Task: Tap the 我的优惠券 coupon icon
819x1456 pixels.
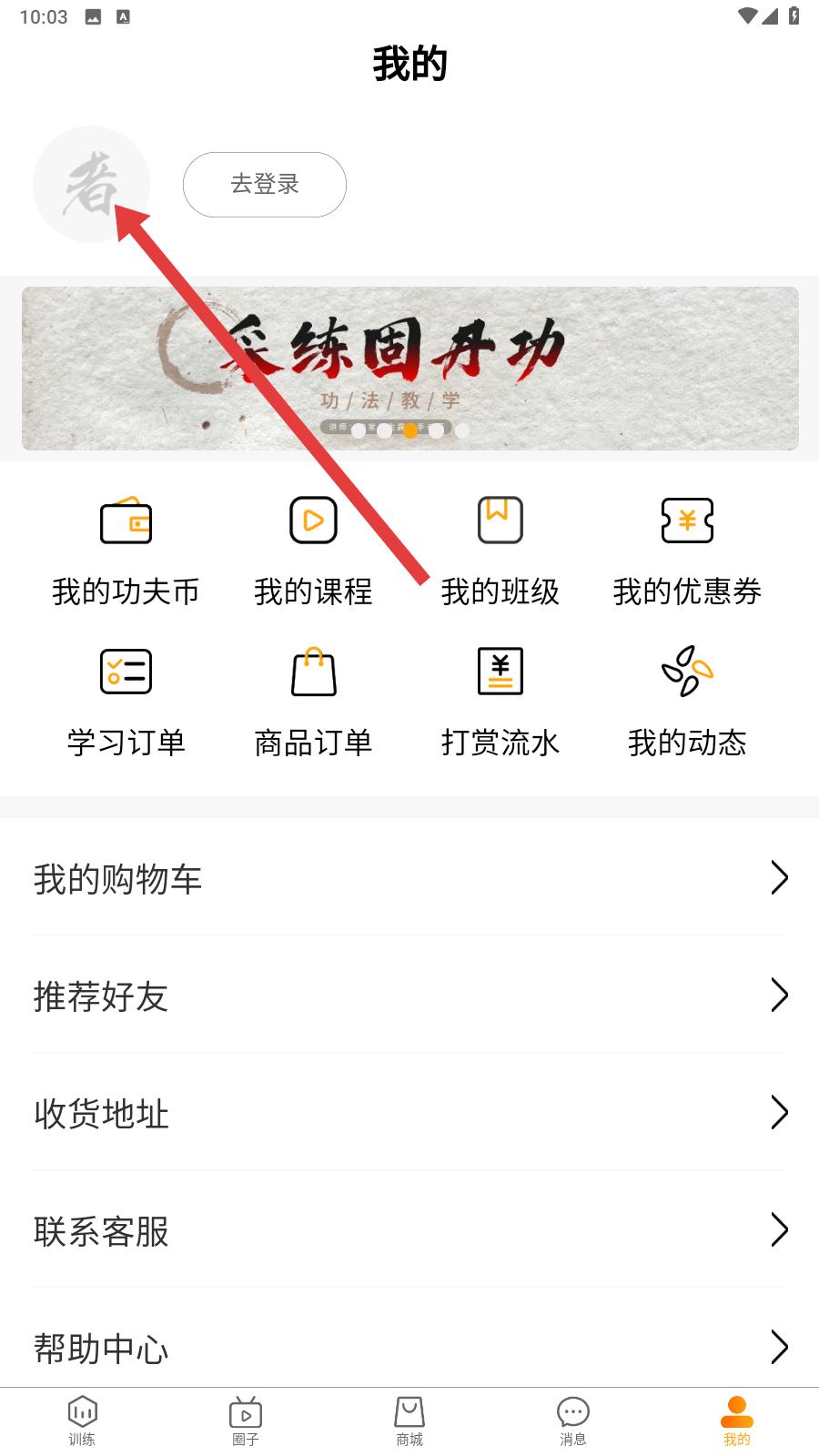Action: [688, 520]
